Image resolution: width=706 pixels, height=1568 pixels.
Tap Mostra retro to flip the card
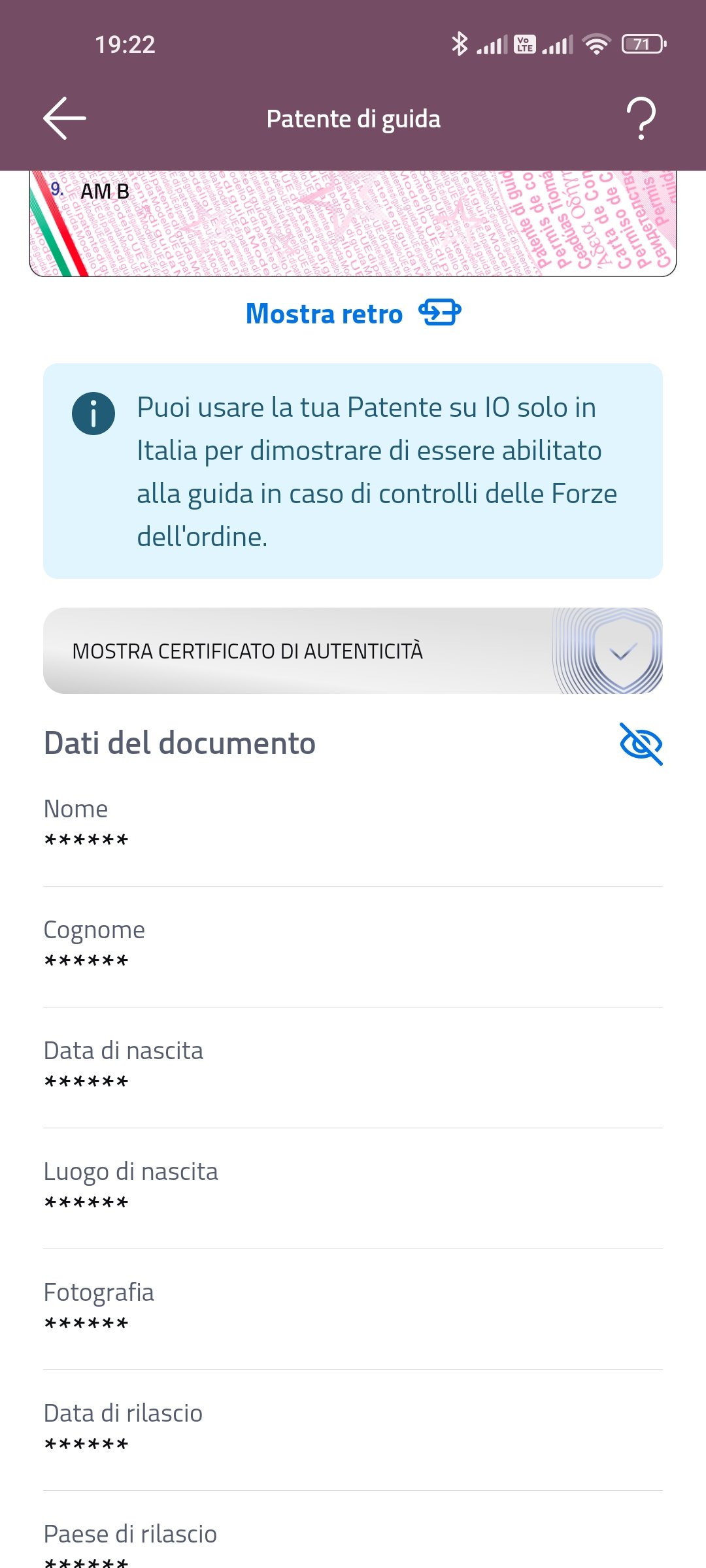click(x=353, y=314)
